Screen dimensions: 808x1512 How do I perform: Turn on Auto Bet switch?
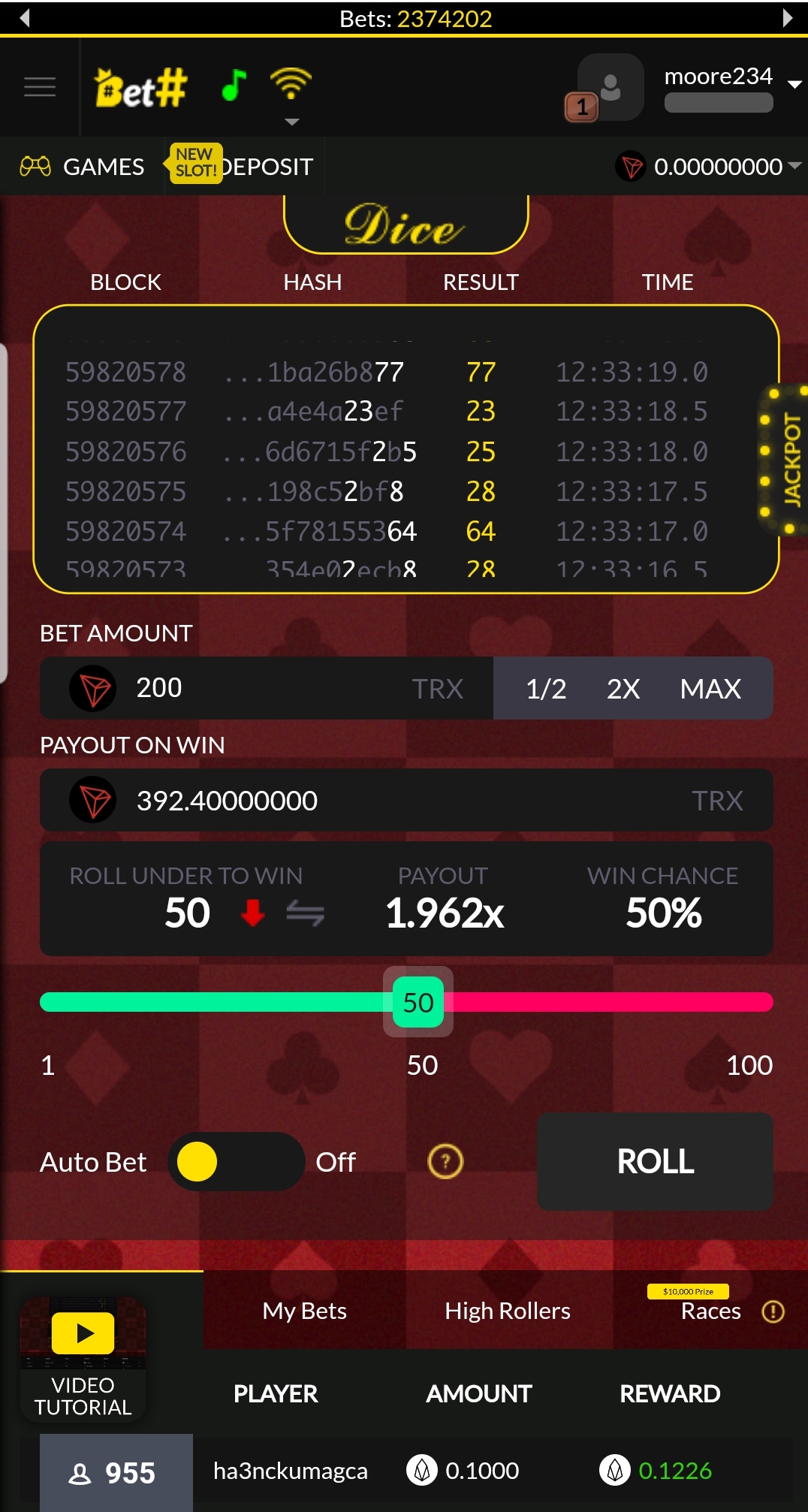click(x=236, y=1161)
